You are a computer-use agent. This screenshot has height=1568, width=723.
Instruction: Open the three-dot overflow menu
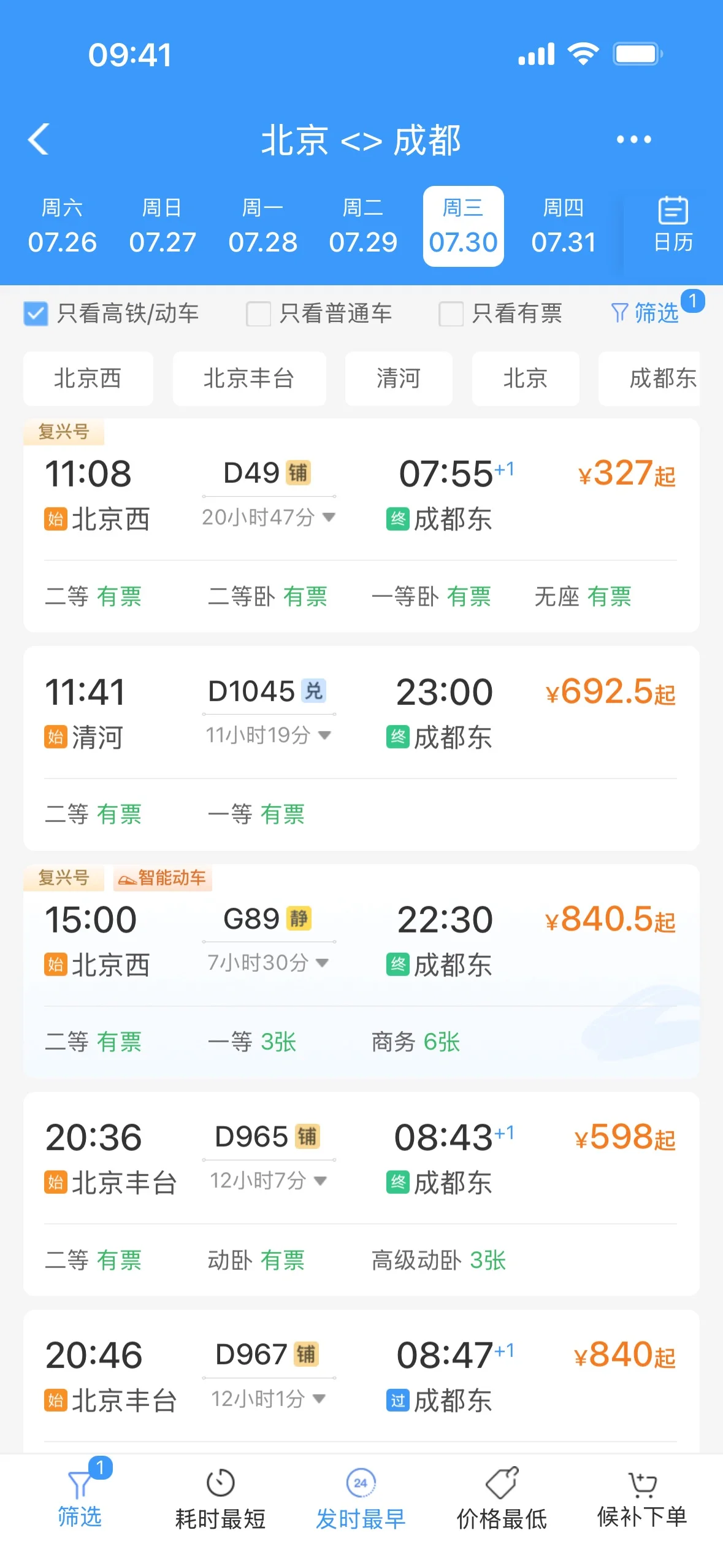click(x=633, y=140)
